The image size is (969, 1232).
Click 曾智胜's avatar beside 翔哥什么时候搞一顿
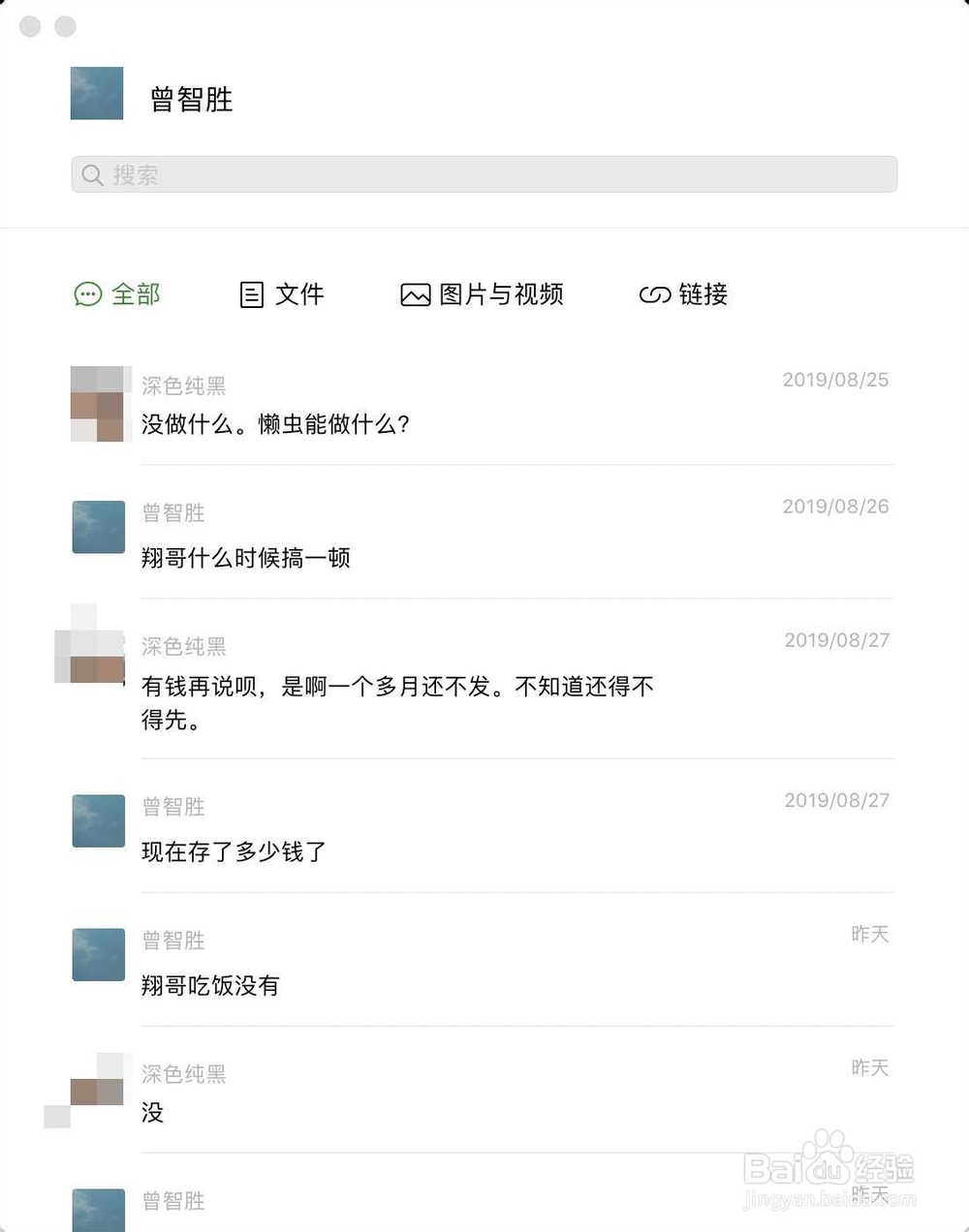(97, 527)
